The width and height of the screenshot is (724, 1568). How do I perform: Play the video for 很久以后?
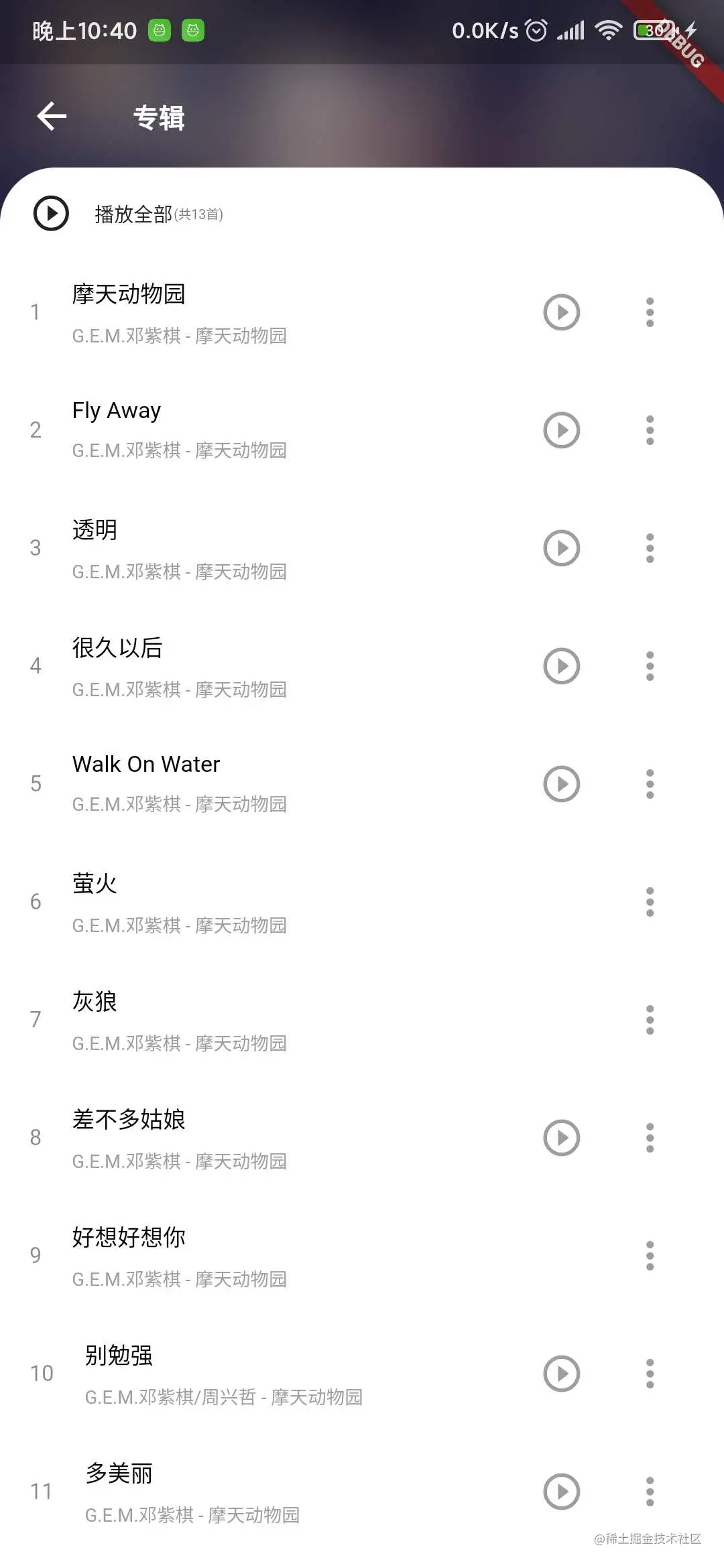(561, 666)
